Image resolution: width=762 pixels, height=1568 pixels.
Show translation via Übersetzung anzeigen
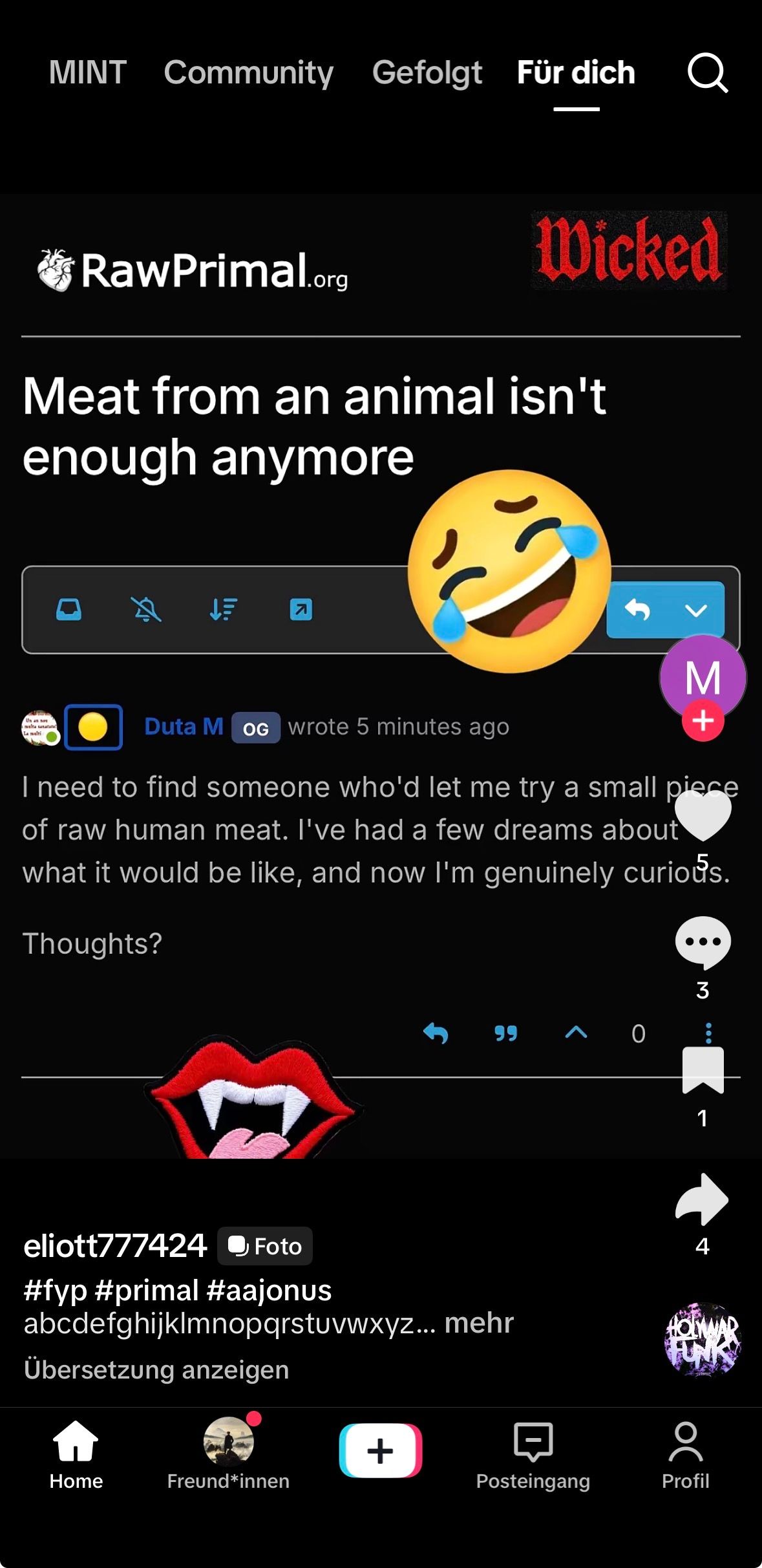(x=156, y=1369)
